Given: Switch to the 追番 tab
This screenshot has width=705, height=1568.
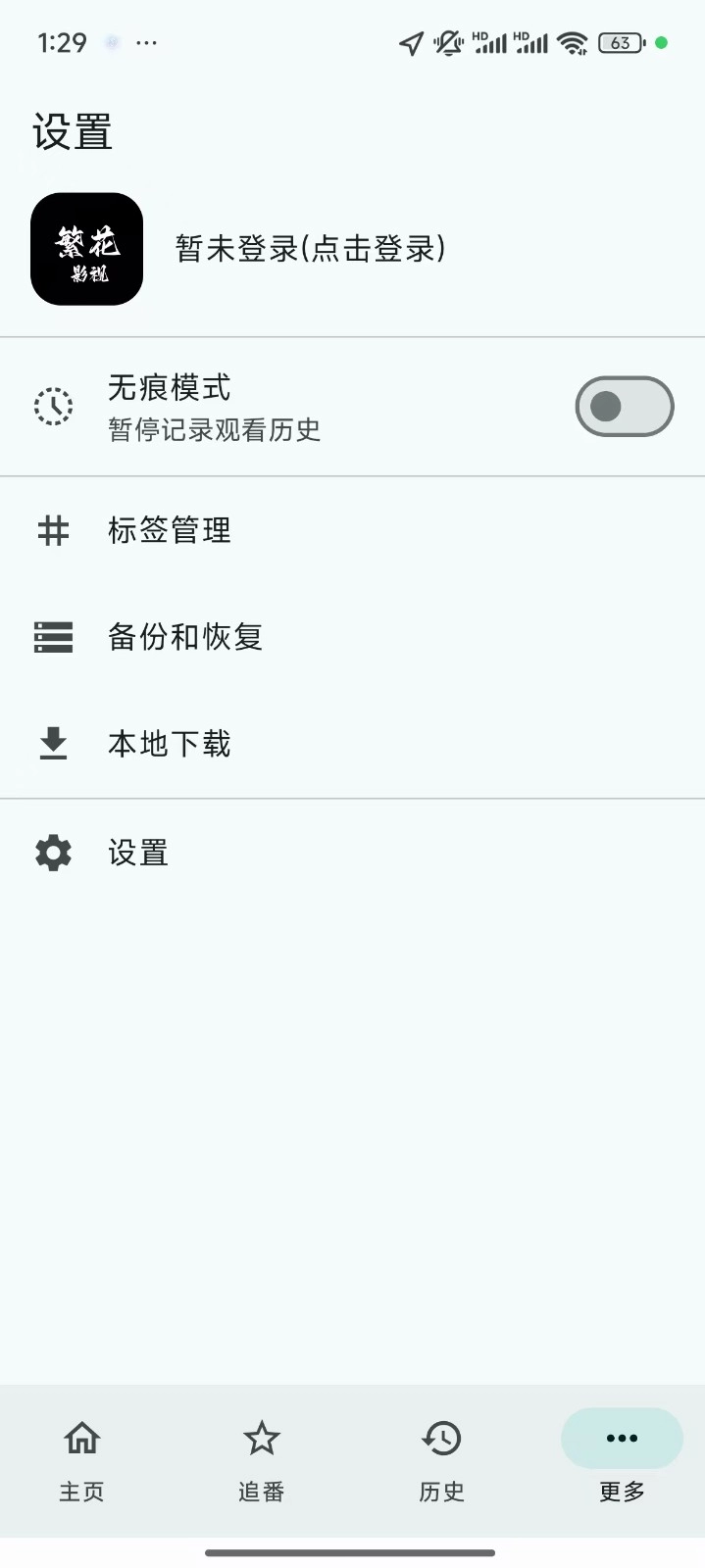Looking at the screenshot, I should coord(262,1460).
